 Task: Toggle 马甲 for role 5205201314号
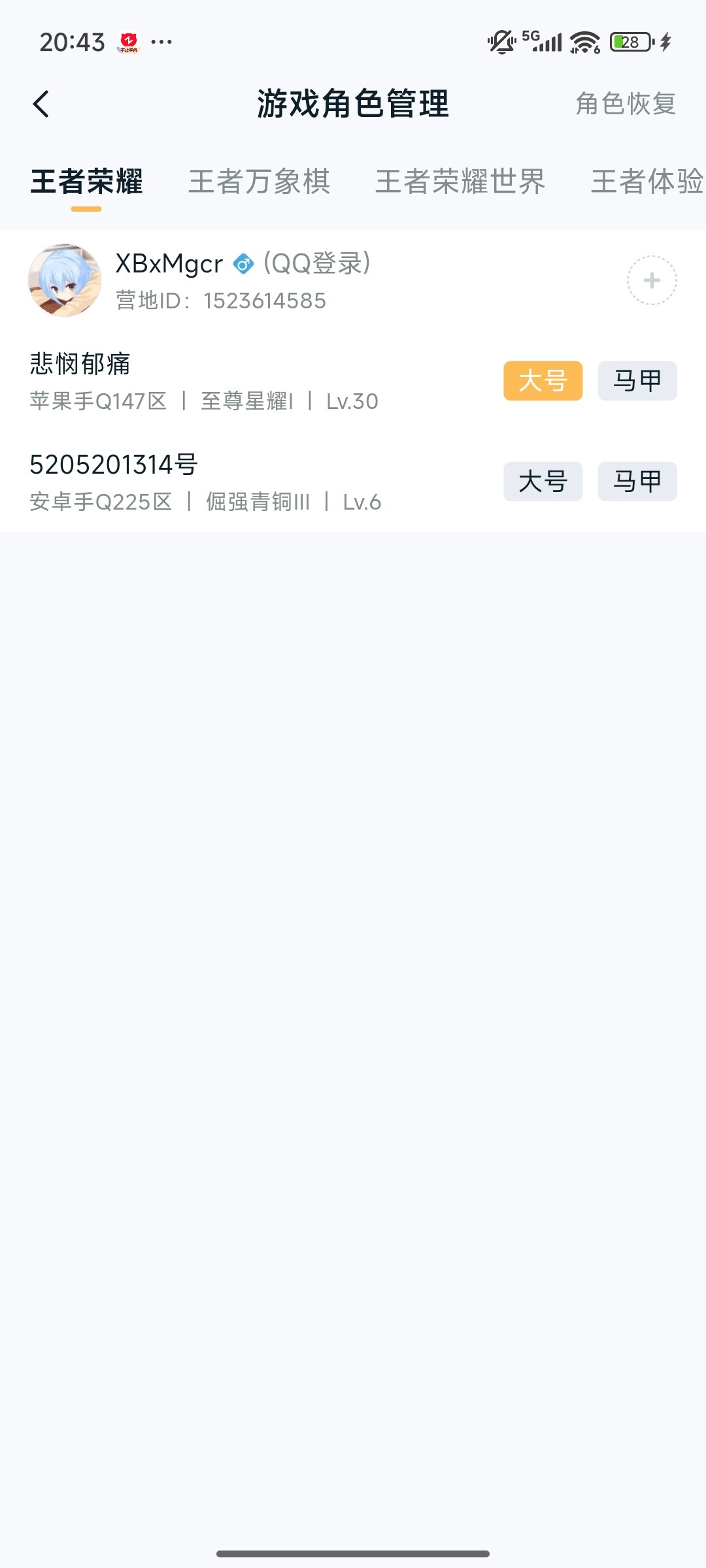(637, 482)
